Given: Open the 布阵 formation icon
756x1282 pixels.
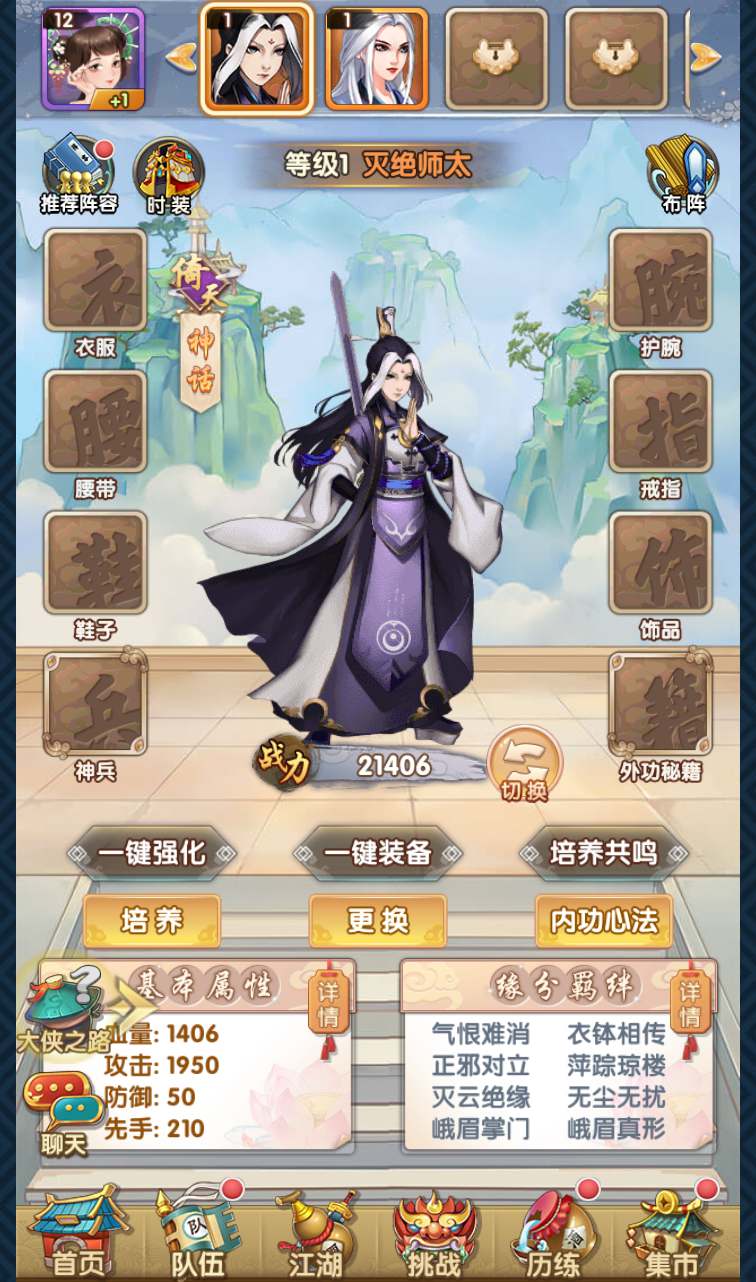Looking at the screenshot, I should coord(684,172).
